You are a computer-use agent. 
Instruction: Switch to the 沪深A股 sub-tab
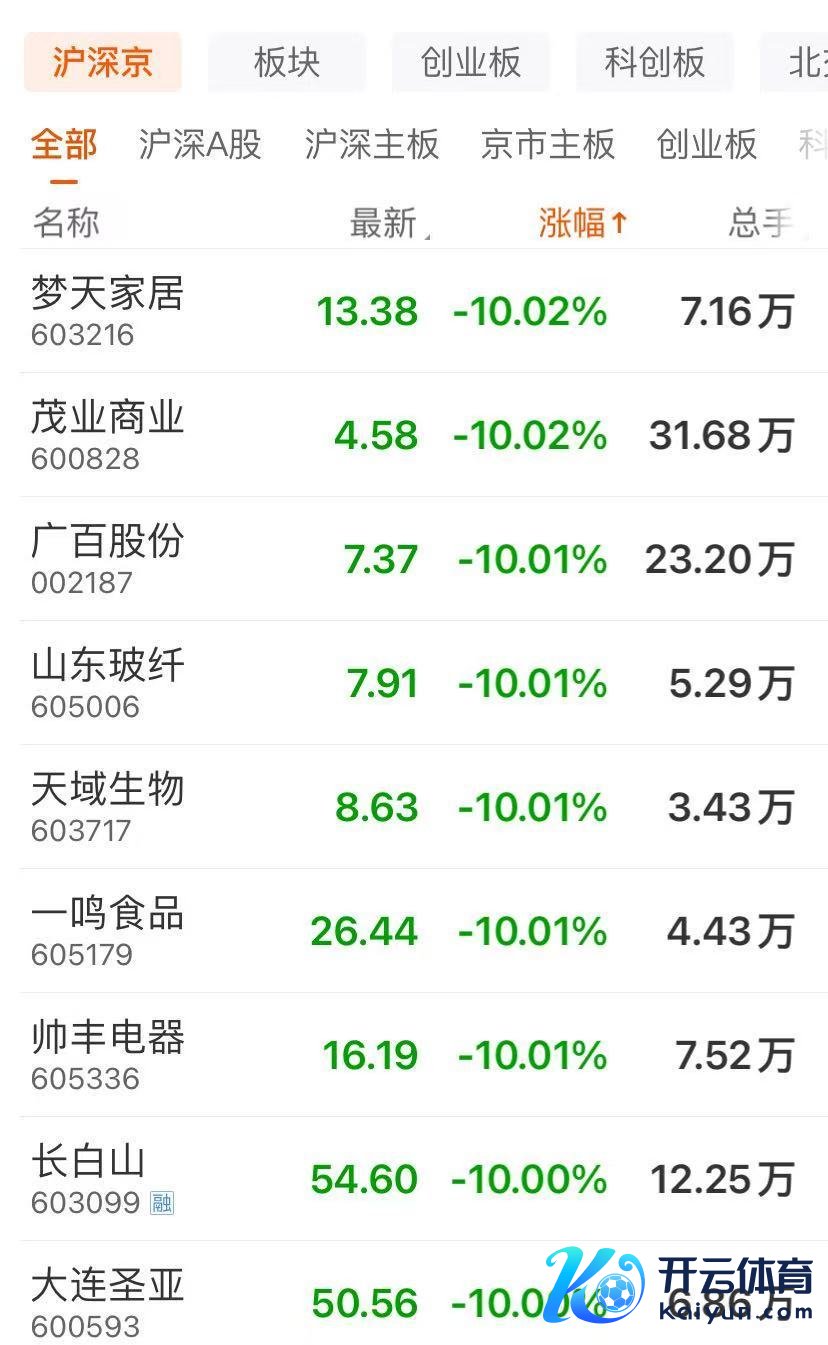point(200,146)
